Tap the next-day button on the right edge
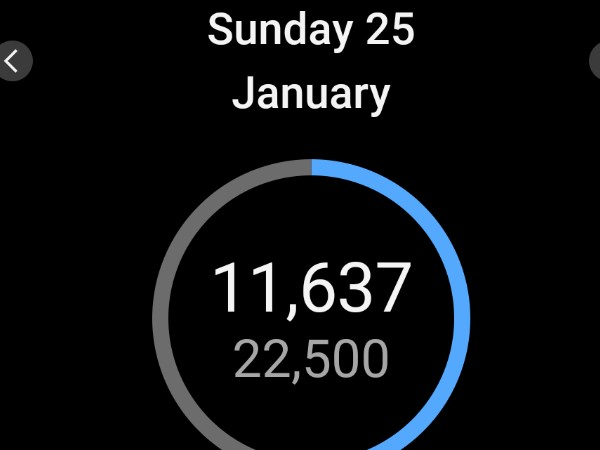 (x=595, y=61)
